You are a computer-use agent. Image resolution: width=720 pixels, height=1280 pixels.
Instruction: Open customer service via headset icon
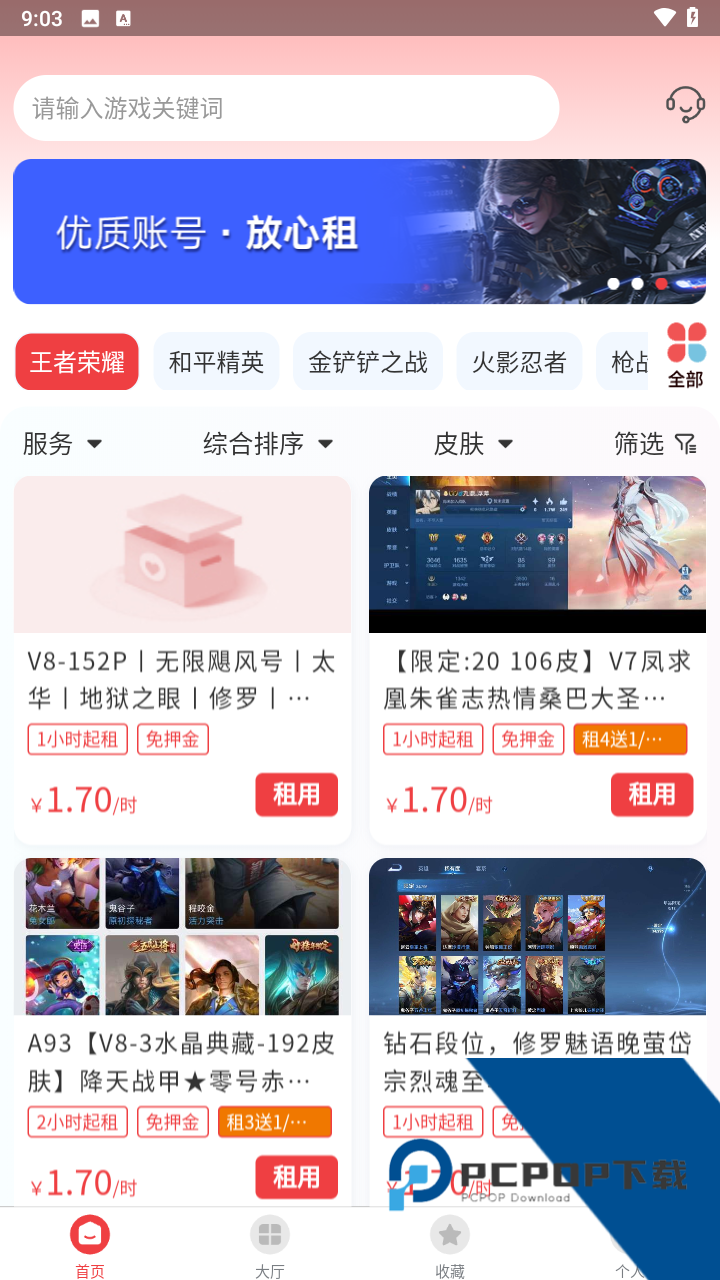pyautogui.click(x=686, y=104)
